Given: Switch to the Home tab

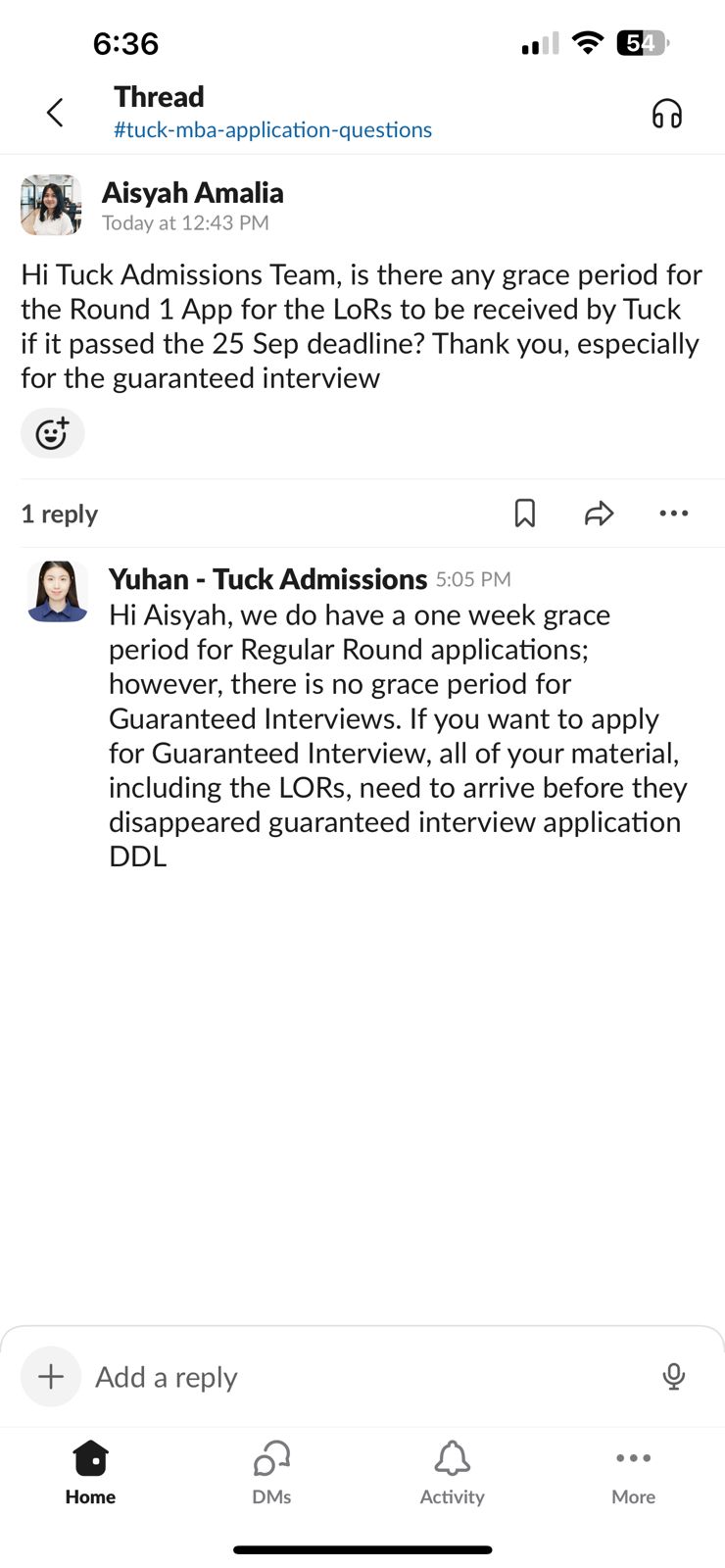Looking at the screenshot, I should tap(90, 1472).
